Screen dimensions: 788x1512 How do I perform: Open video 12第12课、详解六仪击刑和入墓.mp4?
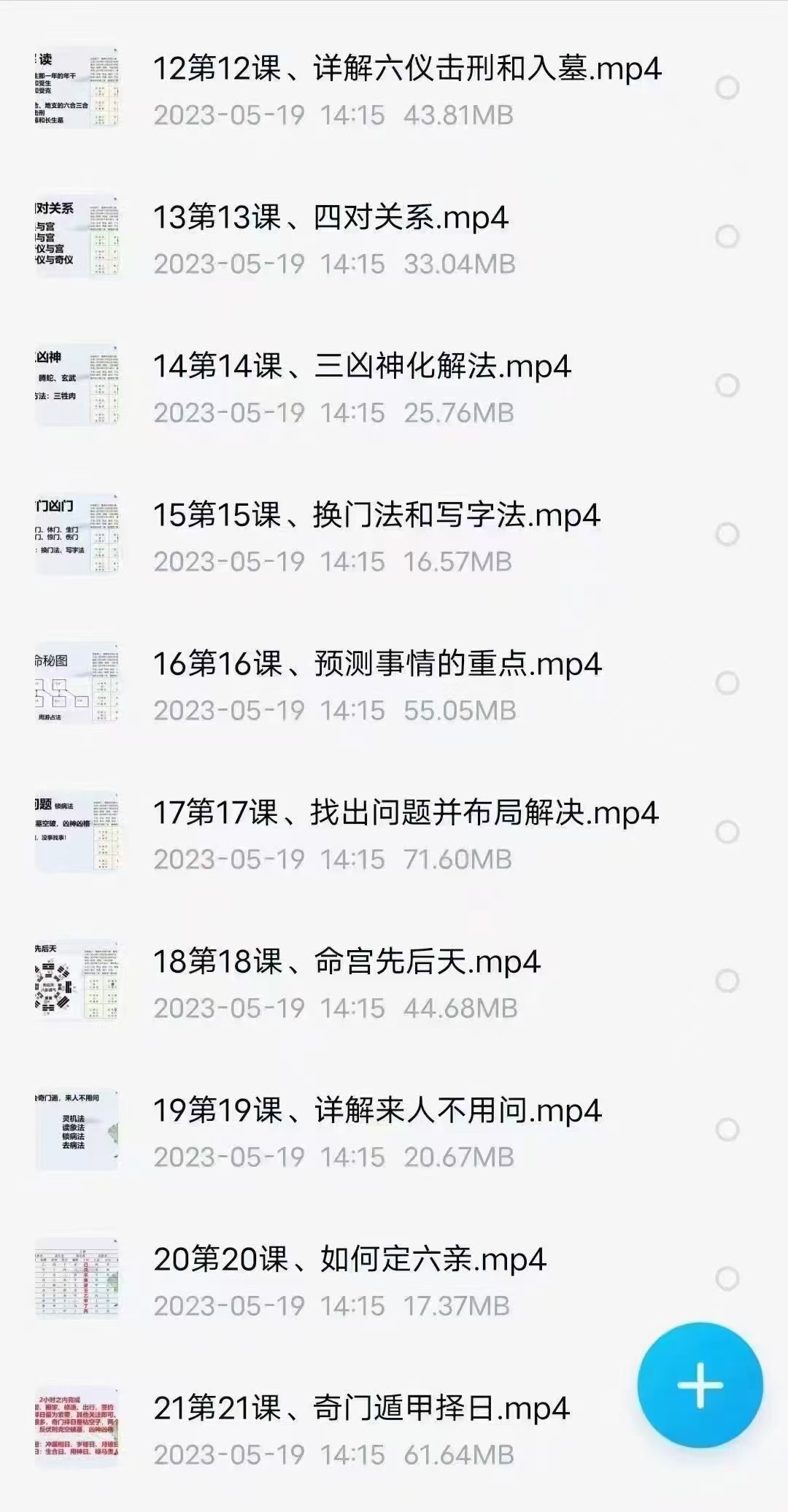[406, 69]
